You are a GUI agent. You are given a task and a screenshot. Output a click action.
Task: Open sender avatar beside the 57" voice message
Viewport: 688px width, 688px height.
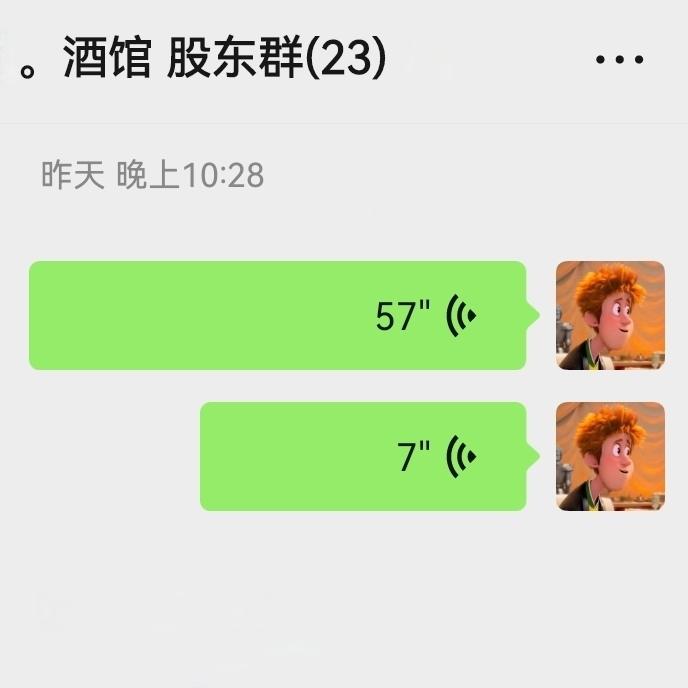(610, 316)
